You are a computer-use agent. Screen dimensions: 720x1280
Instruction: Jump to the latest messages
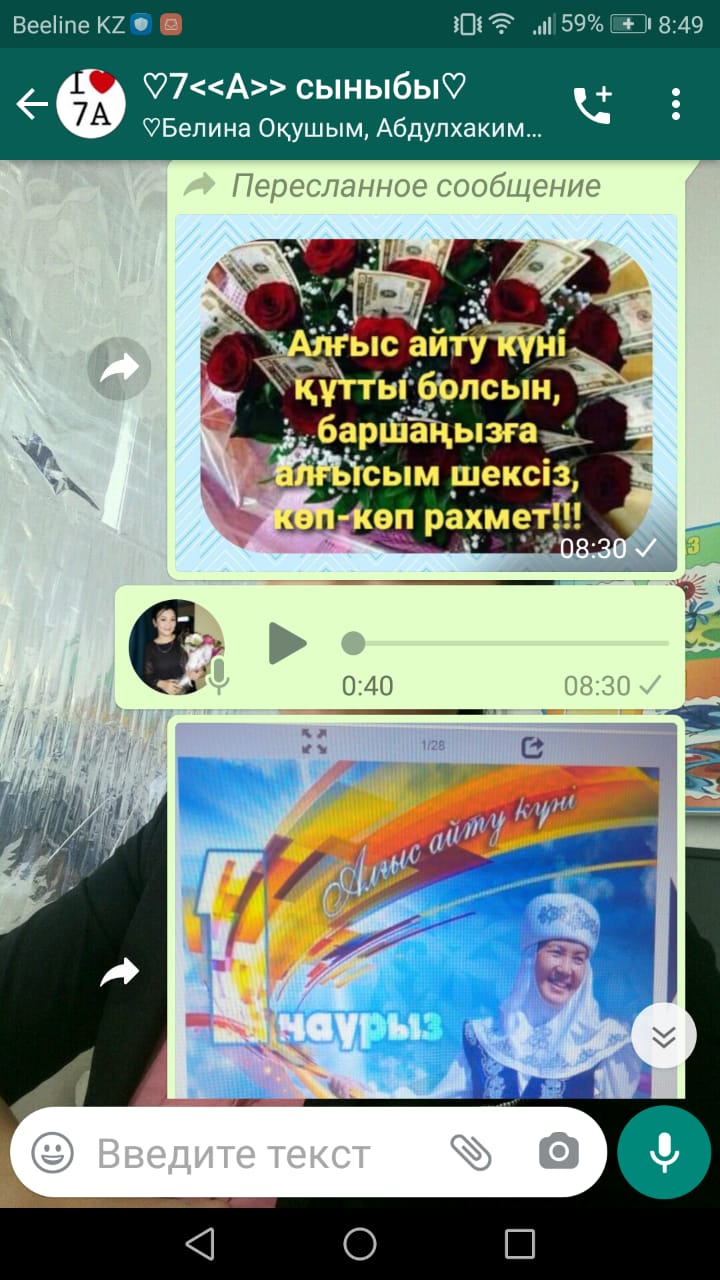(664, 1036)
